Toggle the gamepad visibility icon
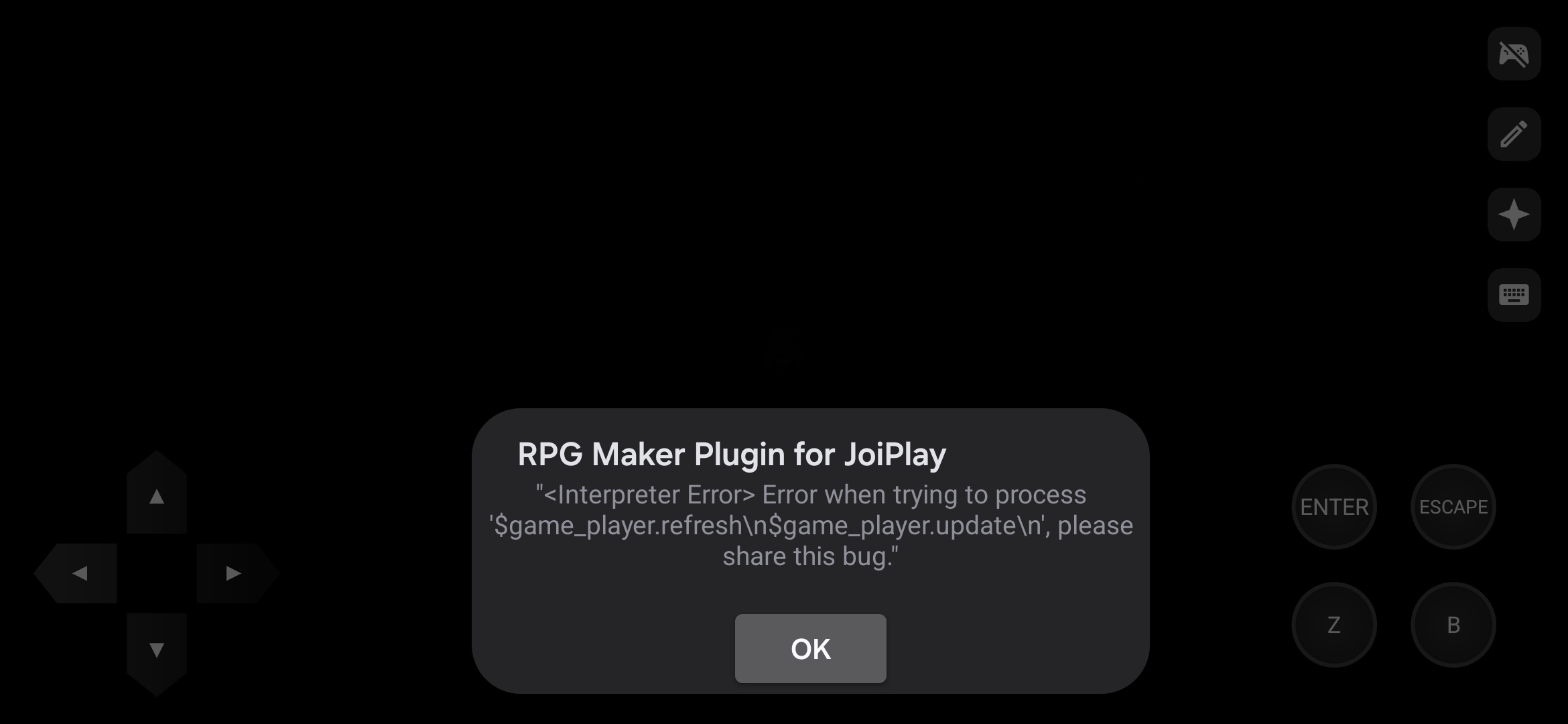This screenshot has height=724, width=1568. (x=1514, y=54)
